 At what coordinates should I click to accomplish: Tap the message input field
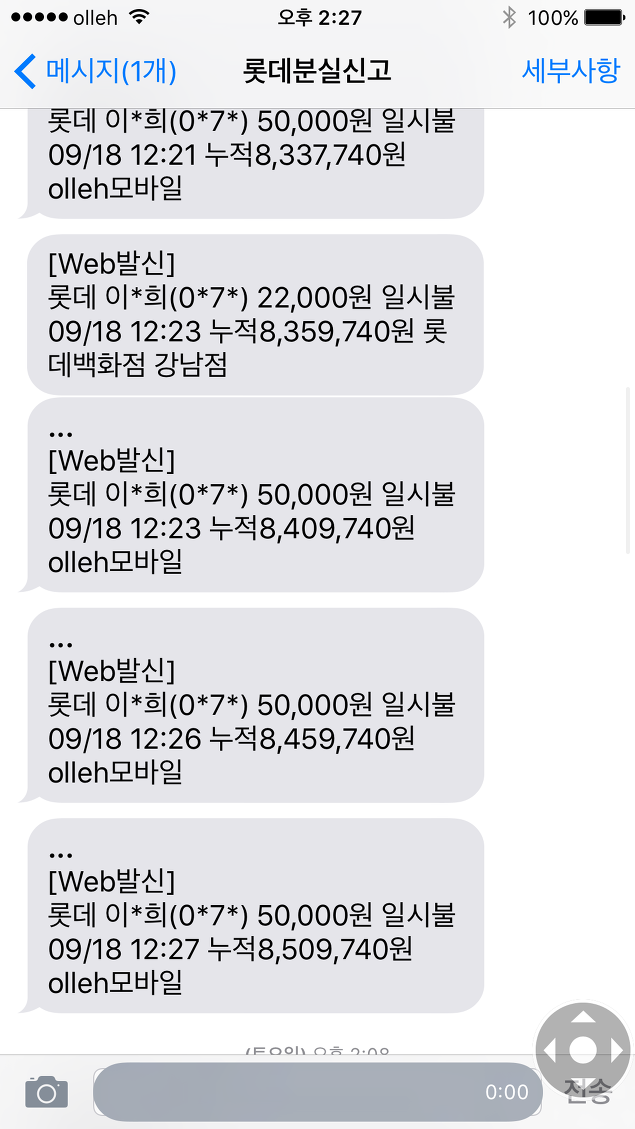pos(318,1092)
